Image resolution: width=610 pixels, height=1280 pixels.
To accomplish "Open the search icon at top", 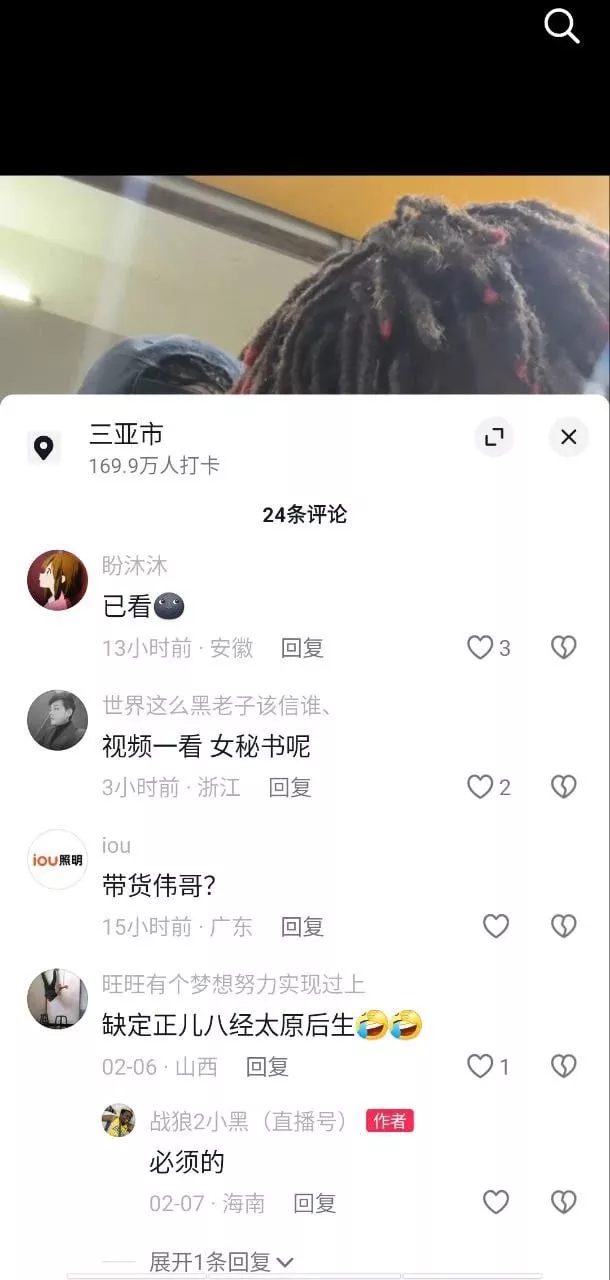I will click(x=561, y=26).
